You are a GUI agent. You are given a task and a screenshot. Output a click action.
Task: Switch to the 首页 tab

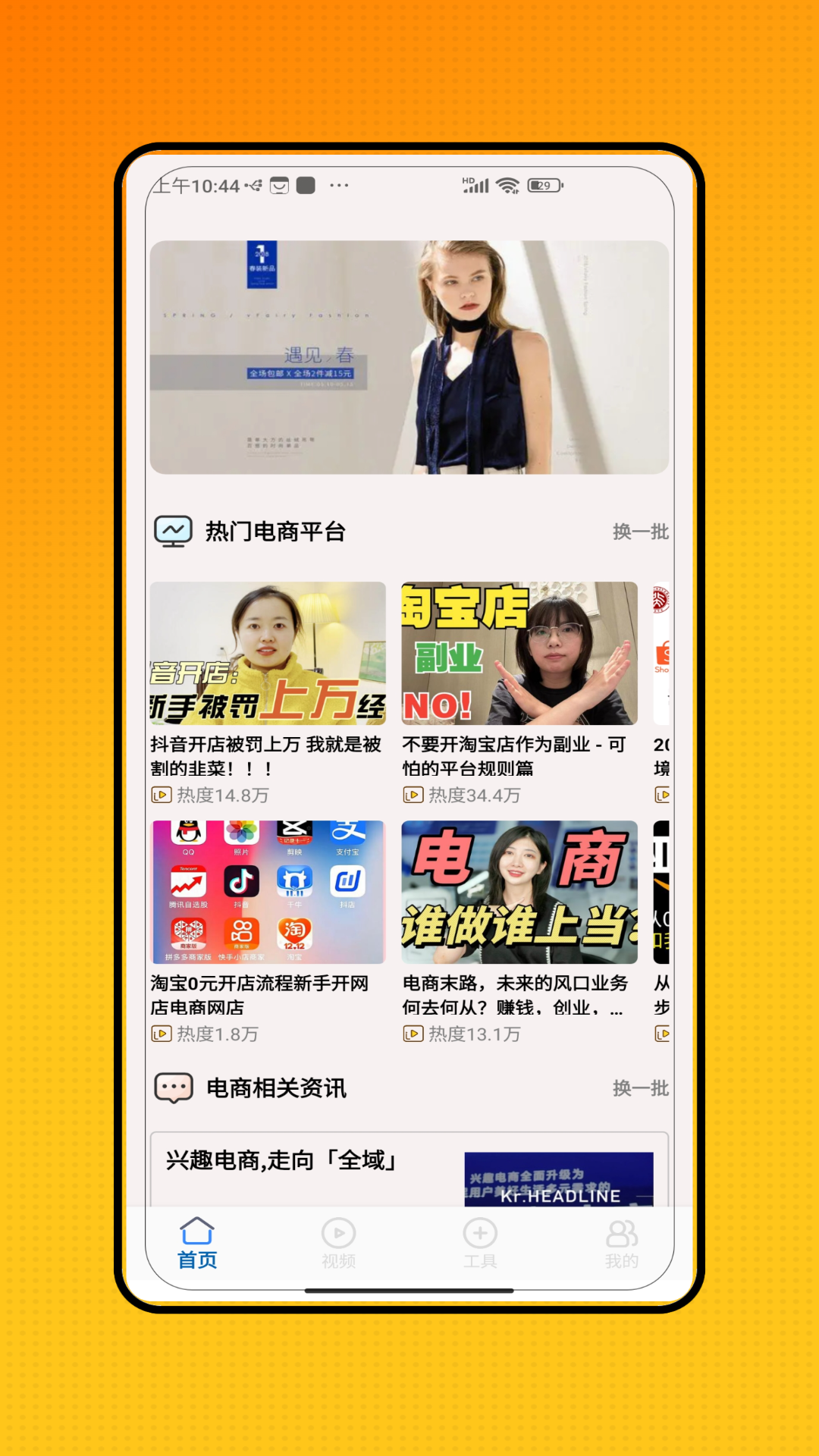pyautogui.click(x=197, y=1244)
